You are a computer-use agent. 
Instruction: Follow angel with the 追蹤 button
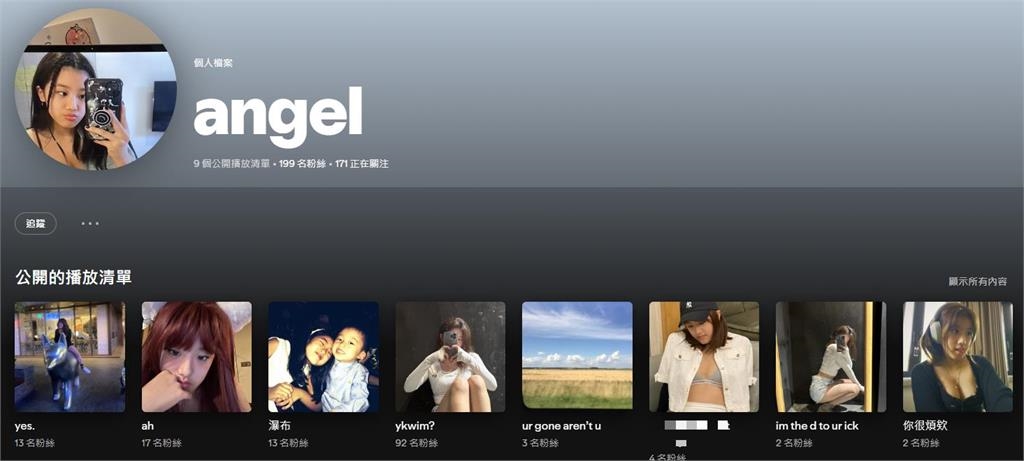[35, 223]
